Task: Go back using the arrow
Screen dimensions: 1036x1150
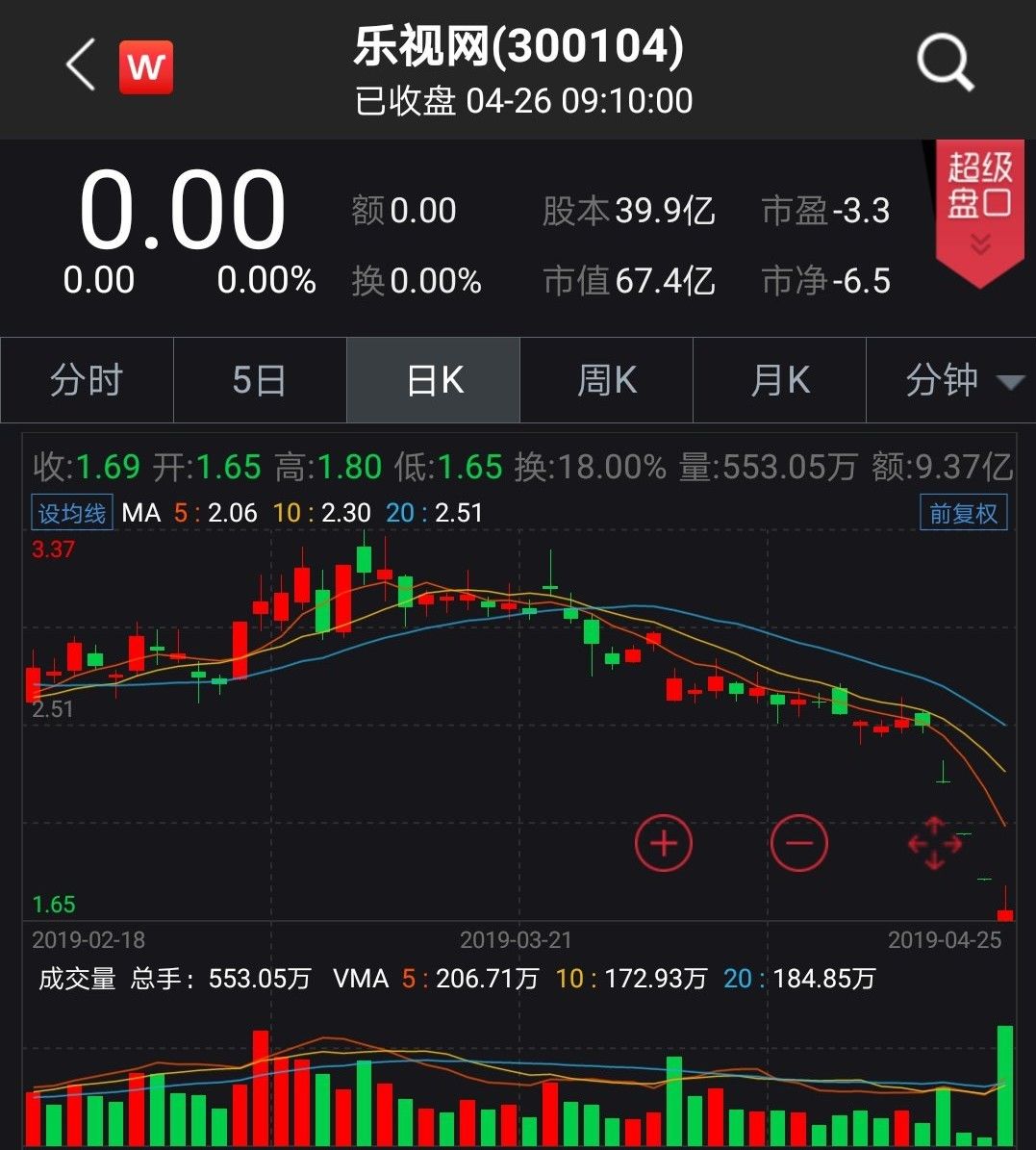Action: [81, 65]
